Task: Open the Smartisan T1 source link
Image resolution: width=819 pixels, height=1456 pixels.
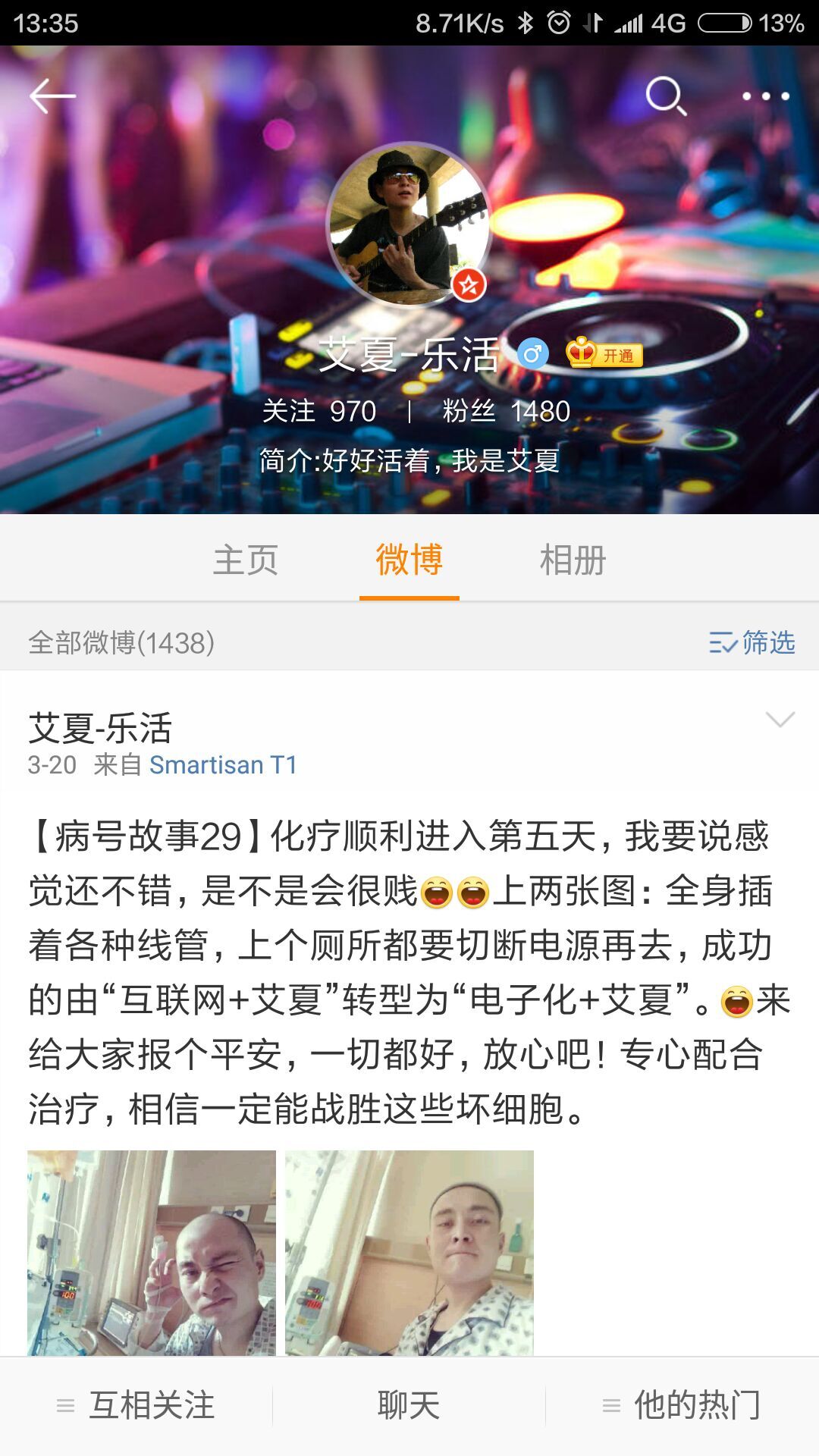Action: [x=223, y=765]
